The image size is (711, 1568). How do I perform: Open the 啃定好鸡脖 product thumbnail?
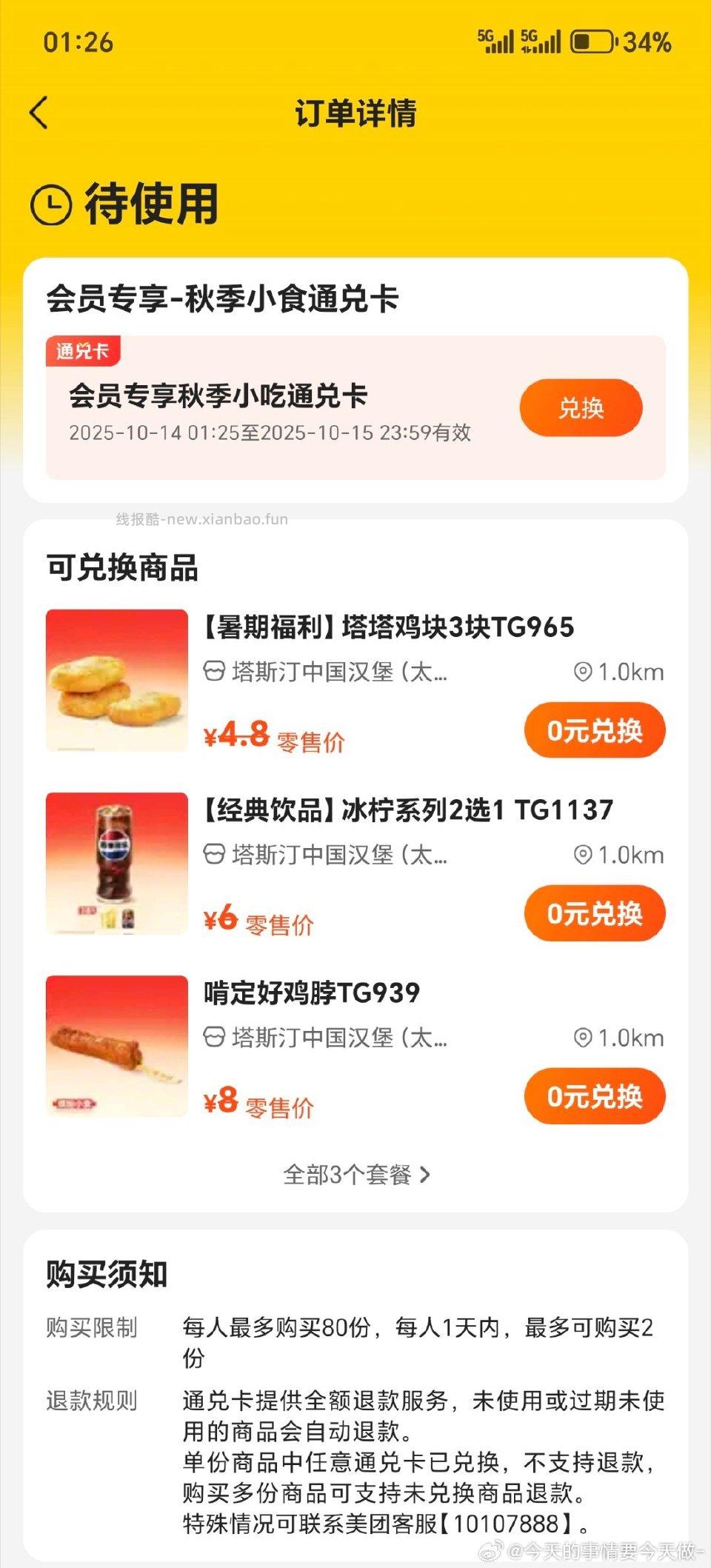point(116,1046)
